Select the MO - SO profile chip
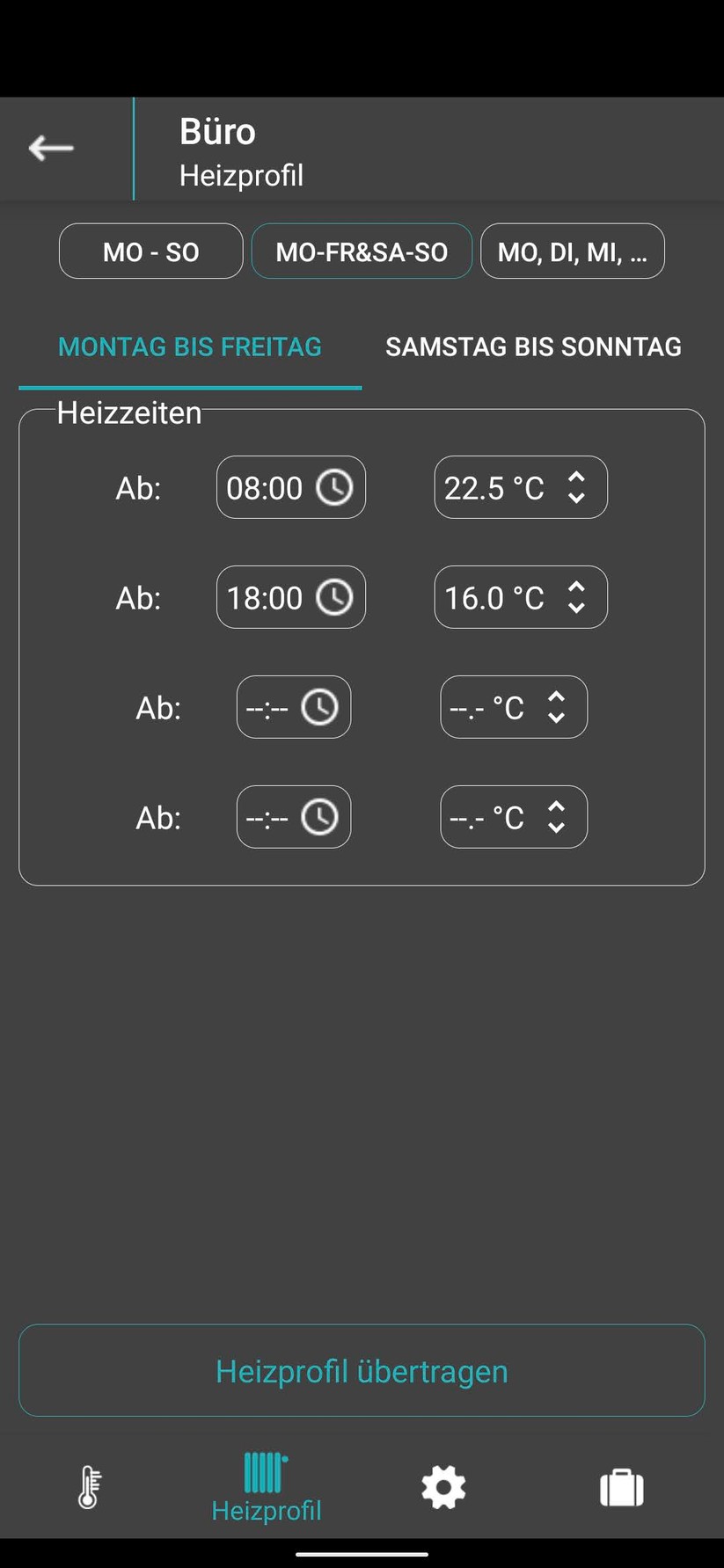 150,252
